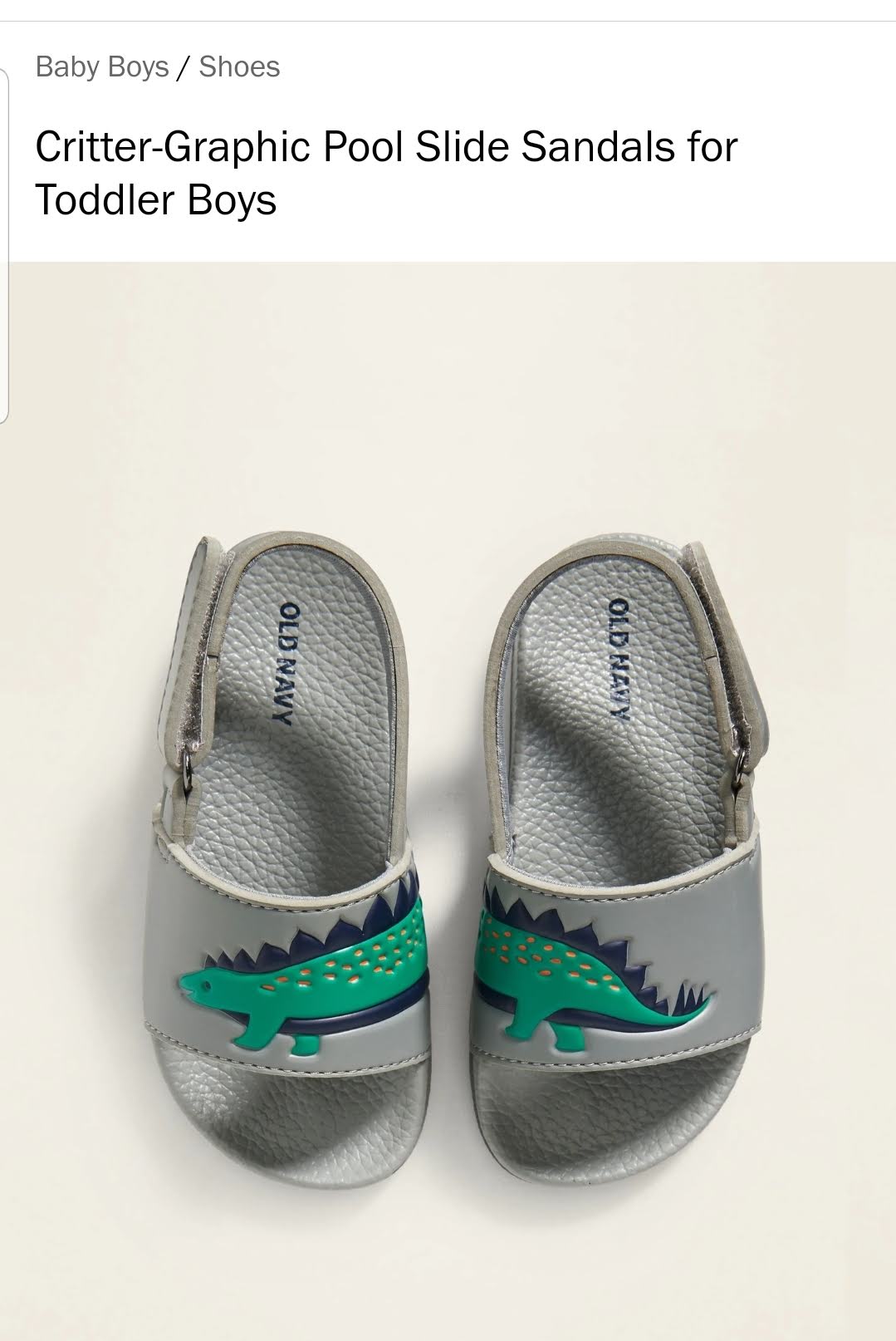Open the Baby Boys breadcrumb link
Image resolution: width=896 pixels, height=1341 pixels.
101,66
